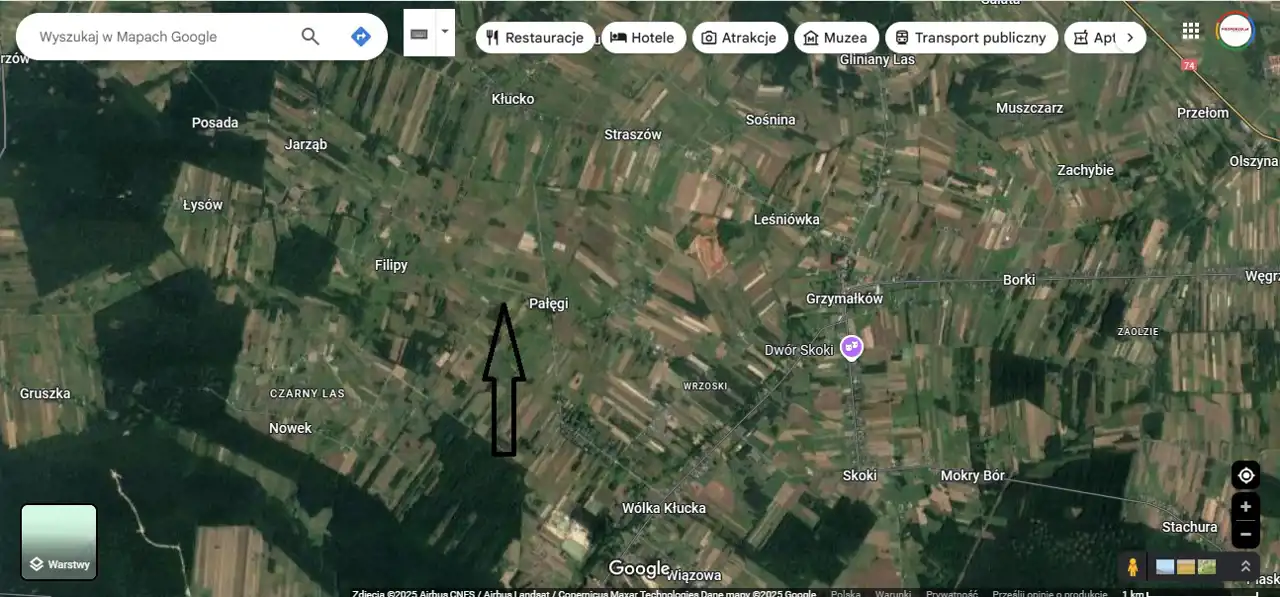Activate the Street View pegman

pyautogui.click(x=1132, y=567)
